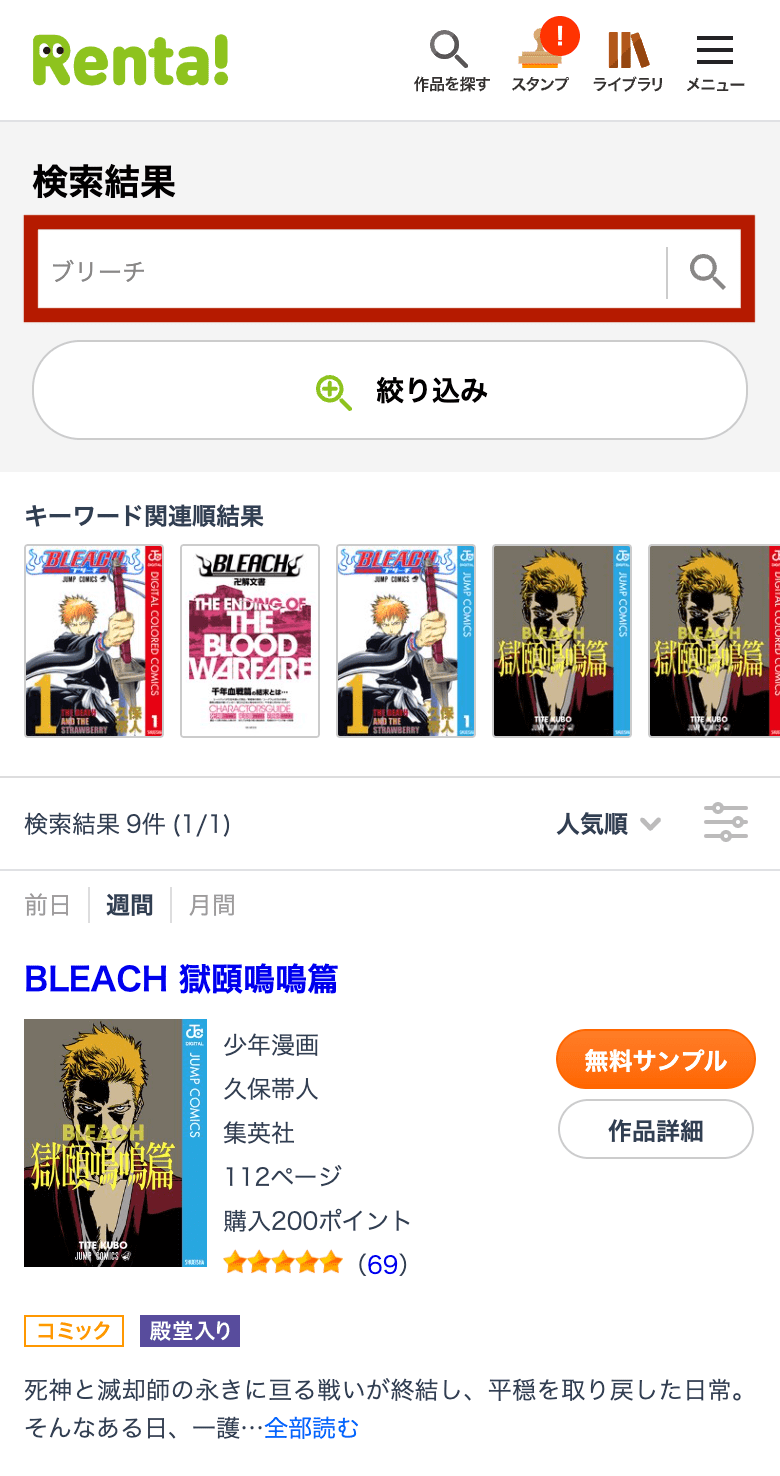780x1476 pixels.
Task: View 作品詳細 for 獄頤鳴鳴篇
Action: (655, 1130)
